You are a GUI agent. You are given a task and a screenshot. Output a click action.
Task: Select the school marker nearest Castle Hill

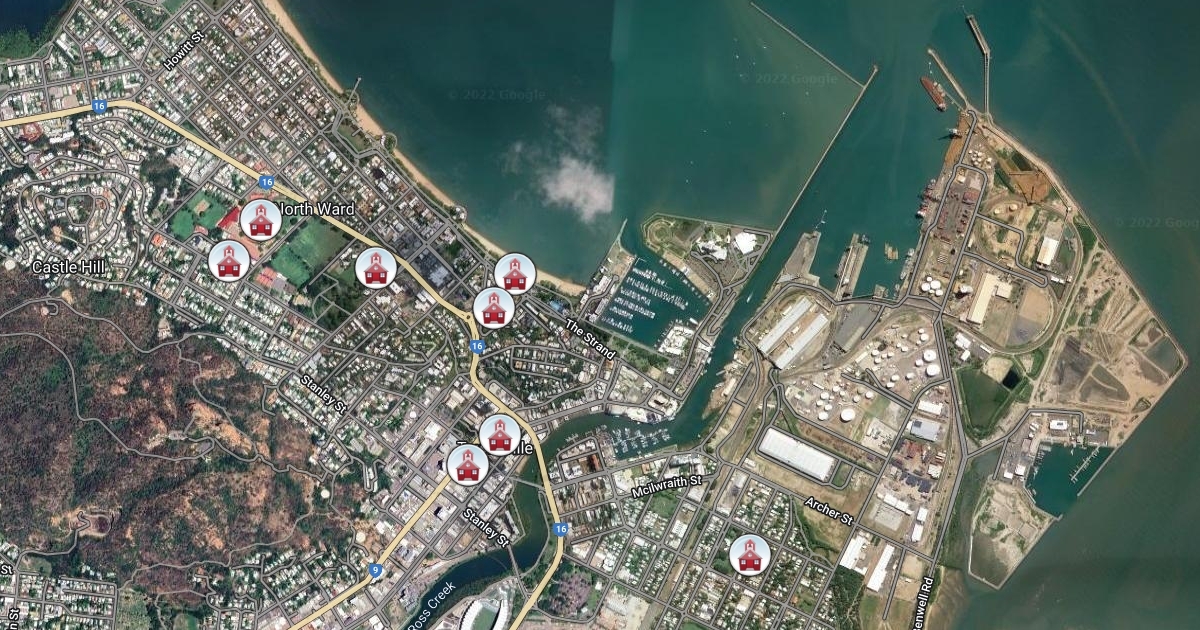tap(229, 260)
